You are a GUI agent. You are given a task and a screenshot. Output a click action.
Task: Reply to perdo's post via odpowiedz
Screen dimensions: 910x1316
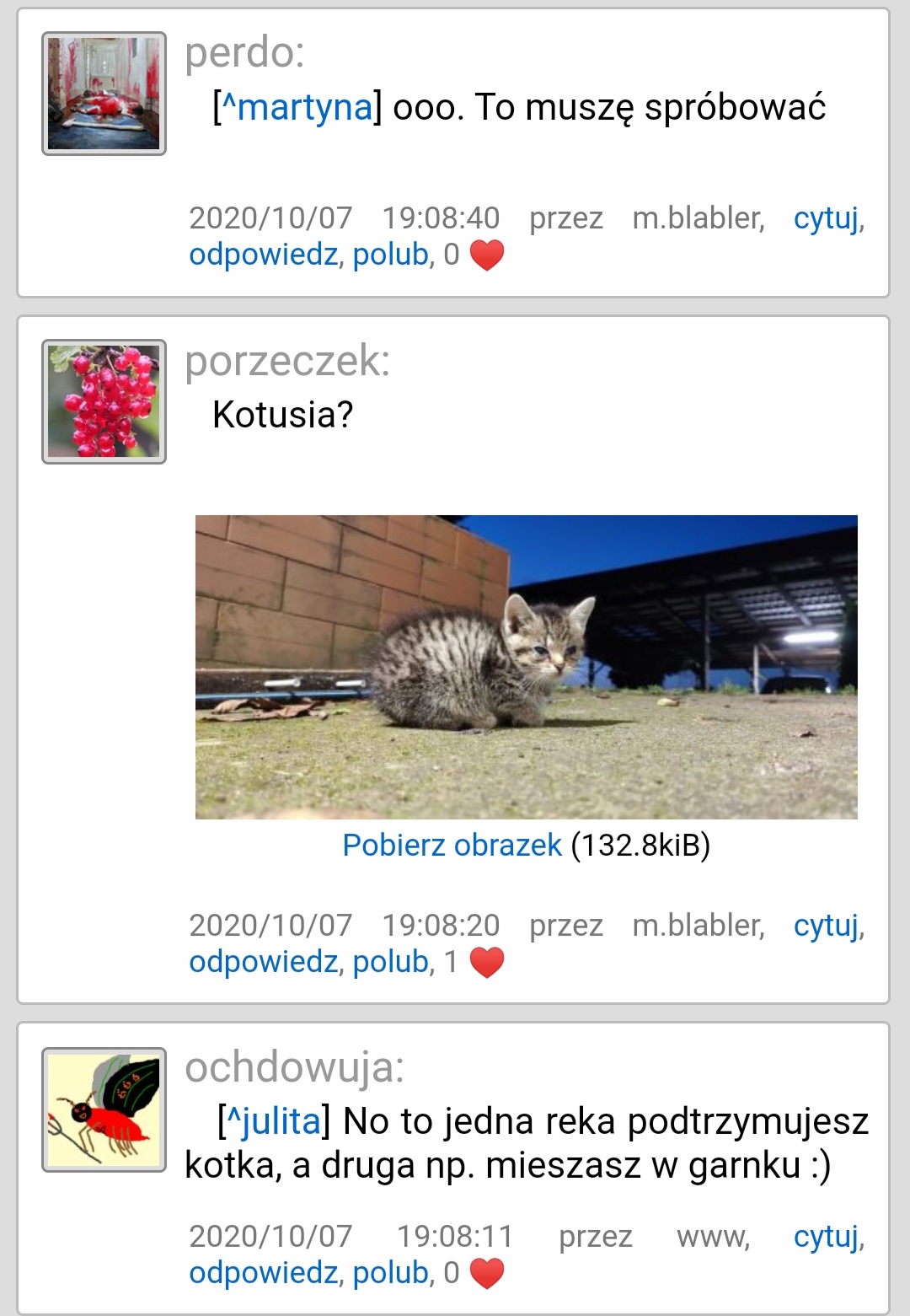tap(263, 255)
